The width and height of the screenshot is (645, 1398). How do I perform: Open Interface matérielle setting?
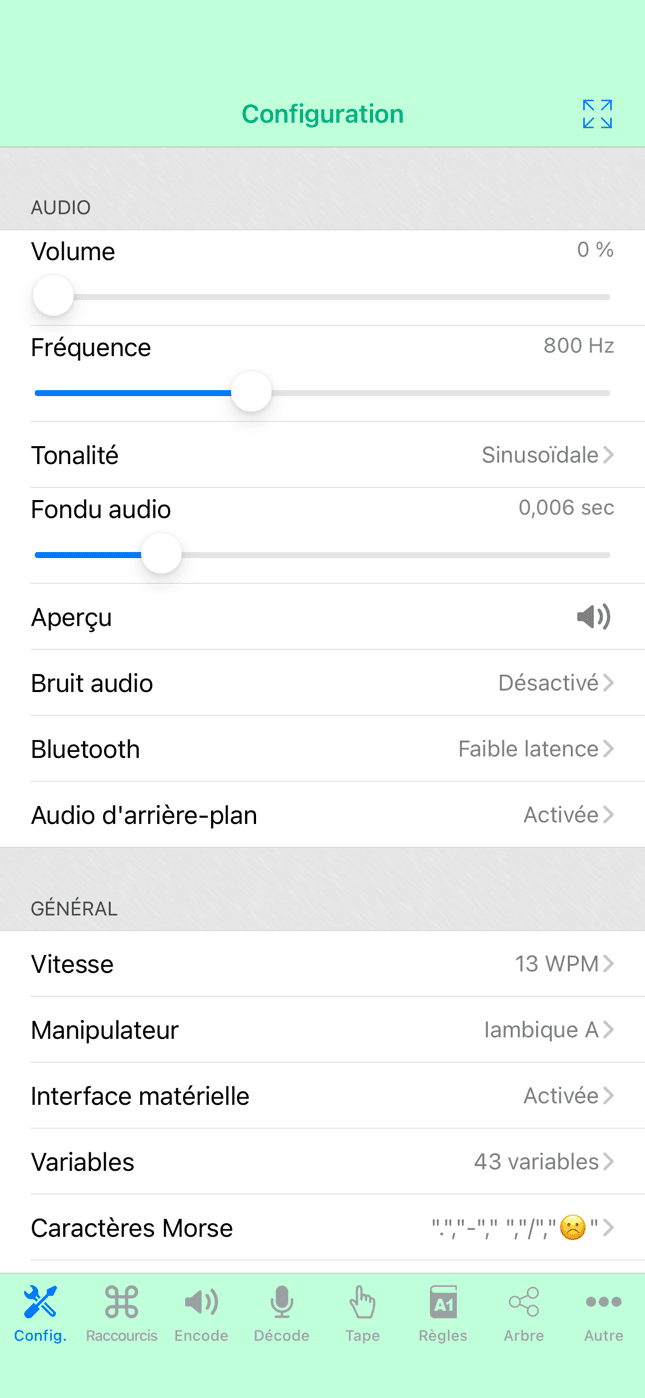pos(322,1096)
